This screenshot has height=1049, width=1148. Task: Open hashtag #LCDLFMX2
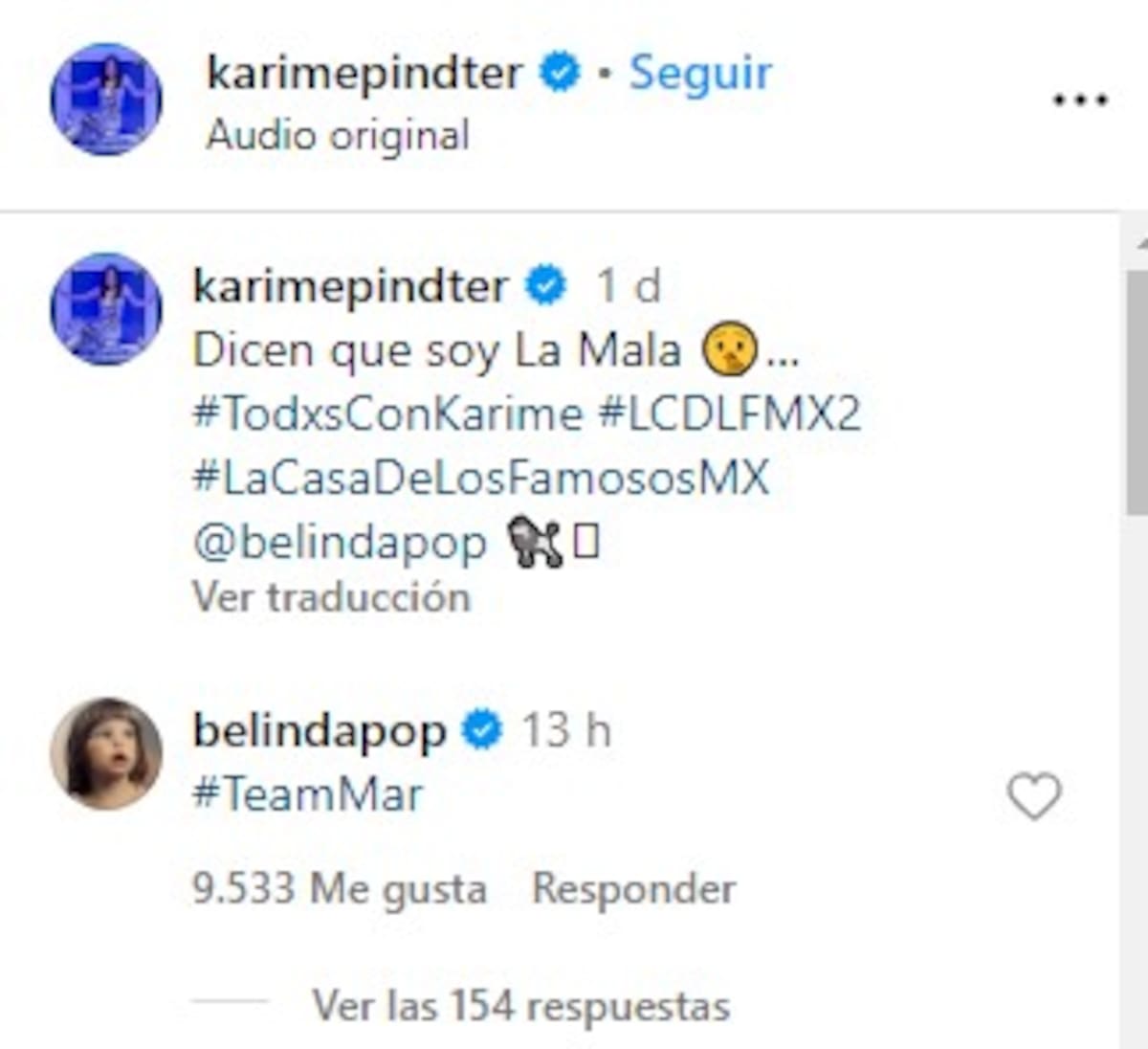pyautogui.click(x=730, y=414)
